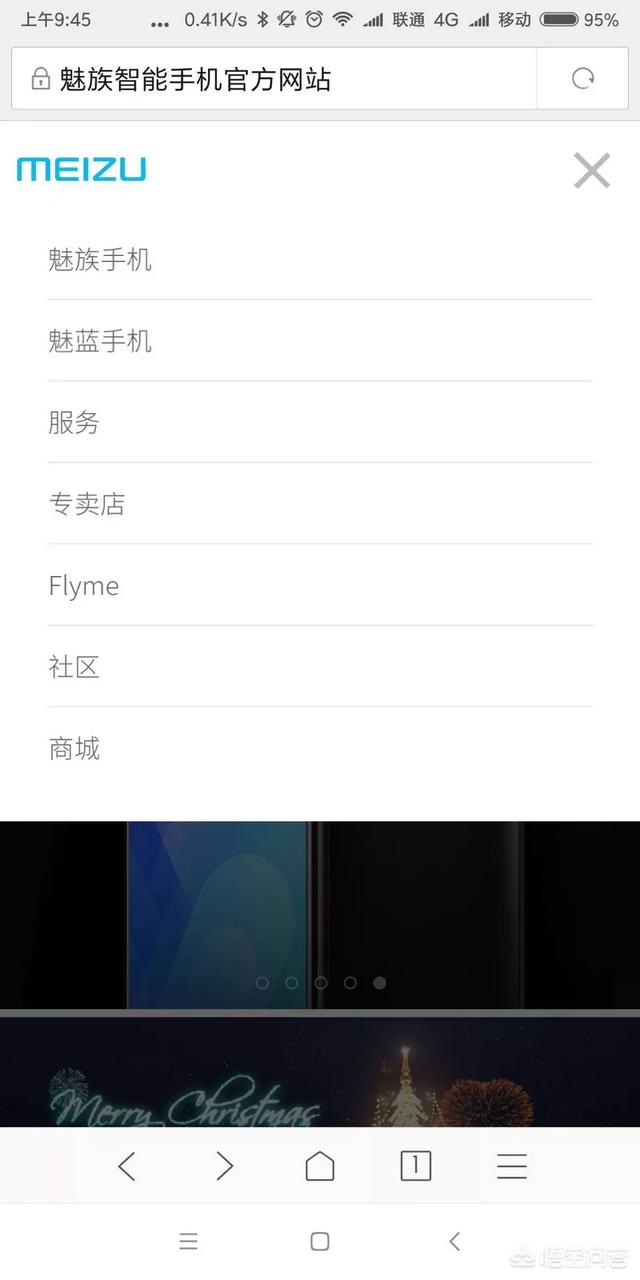Tap the system back button
Image resolution: width=640 pixels, height=1280 pixels.
(x=455, y=1242)
